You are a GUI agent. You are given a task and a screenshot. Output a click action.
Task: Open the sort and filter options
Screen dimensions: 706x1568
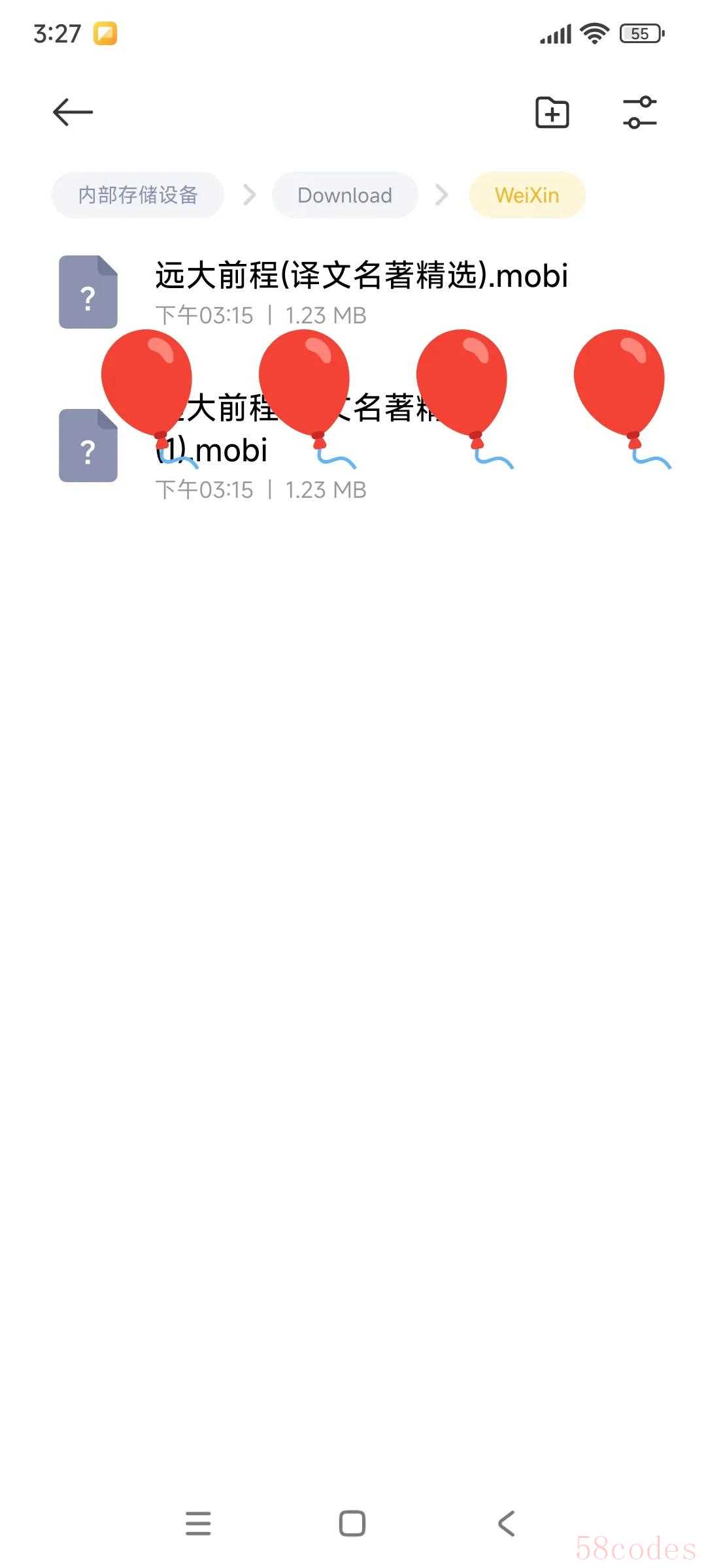[x=640, y=112]
